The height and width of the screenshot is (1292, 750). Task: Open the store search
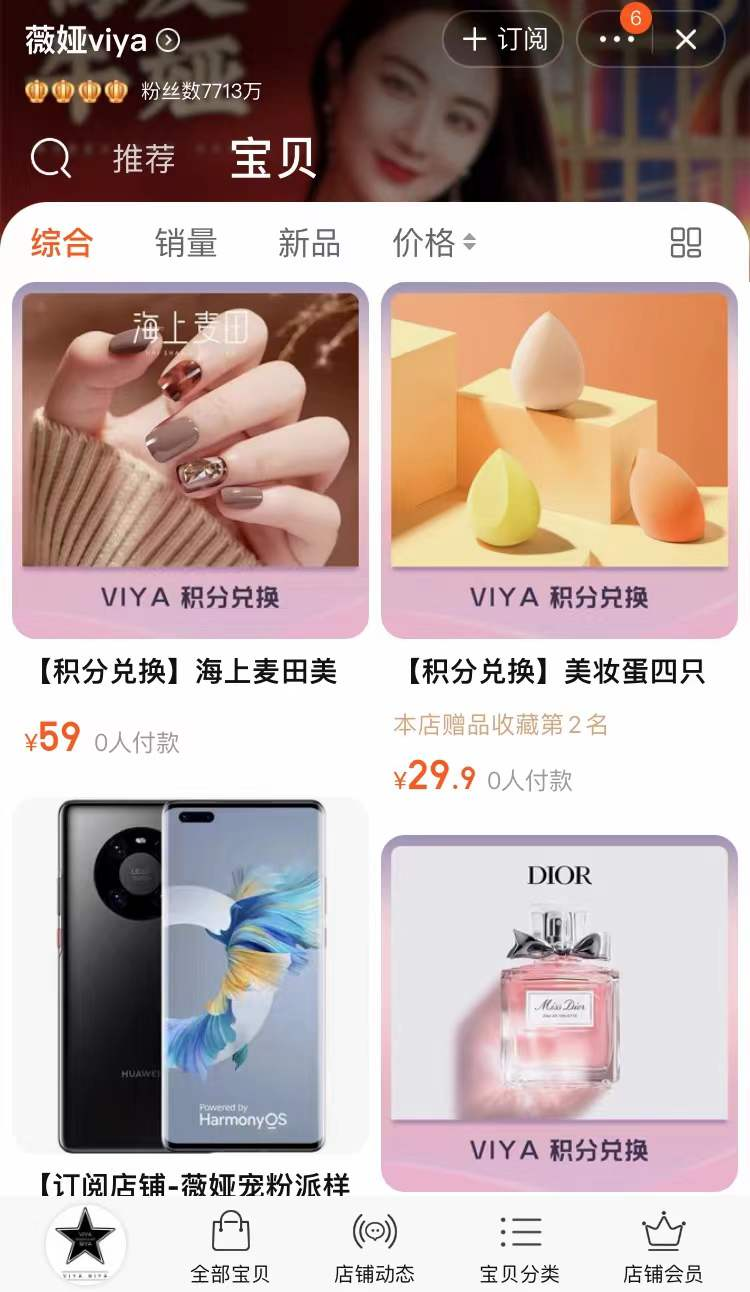point(51,158)
